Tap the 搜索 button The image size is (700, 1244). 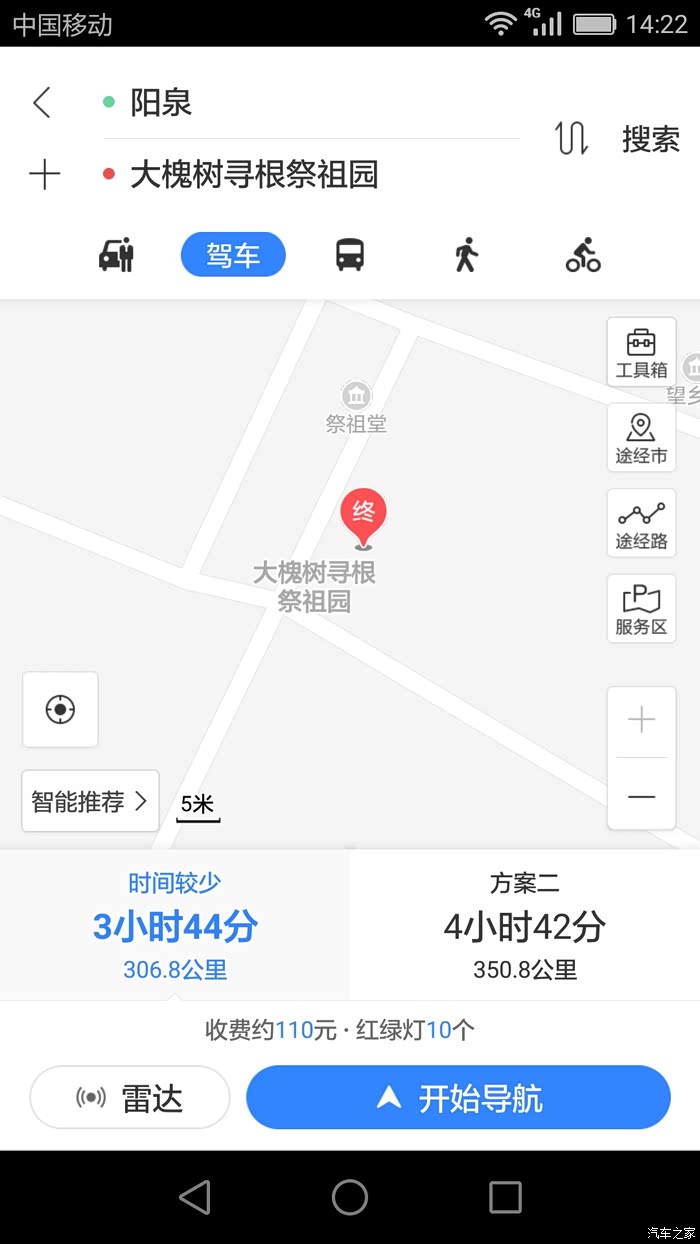(651, 139)
